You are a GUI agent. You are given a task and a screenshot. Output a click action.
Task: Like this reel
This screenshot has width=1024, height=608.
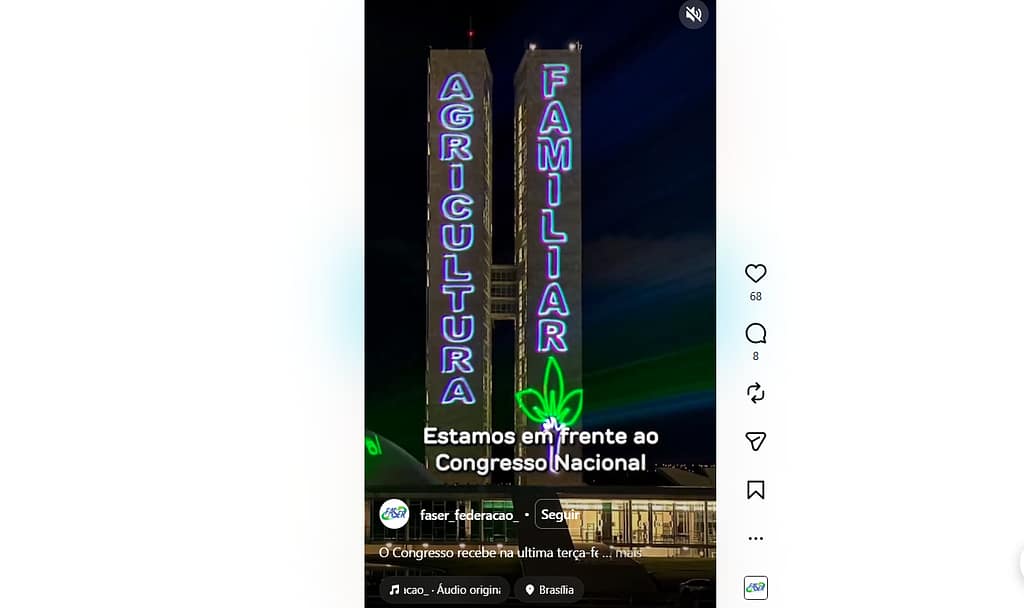[755, 273]
